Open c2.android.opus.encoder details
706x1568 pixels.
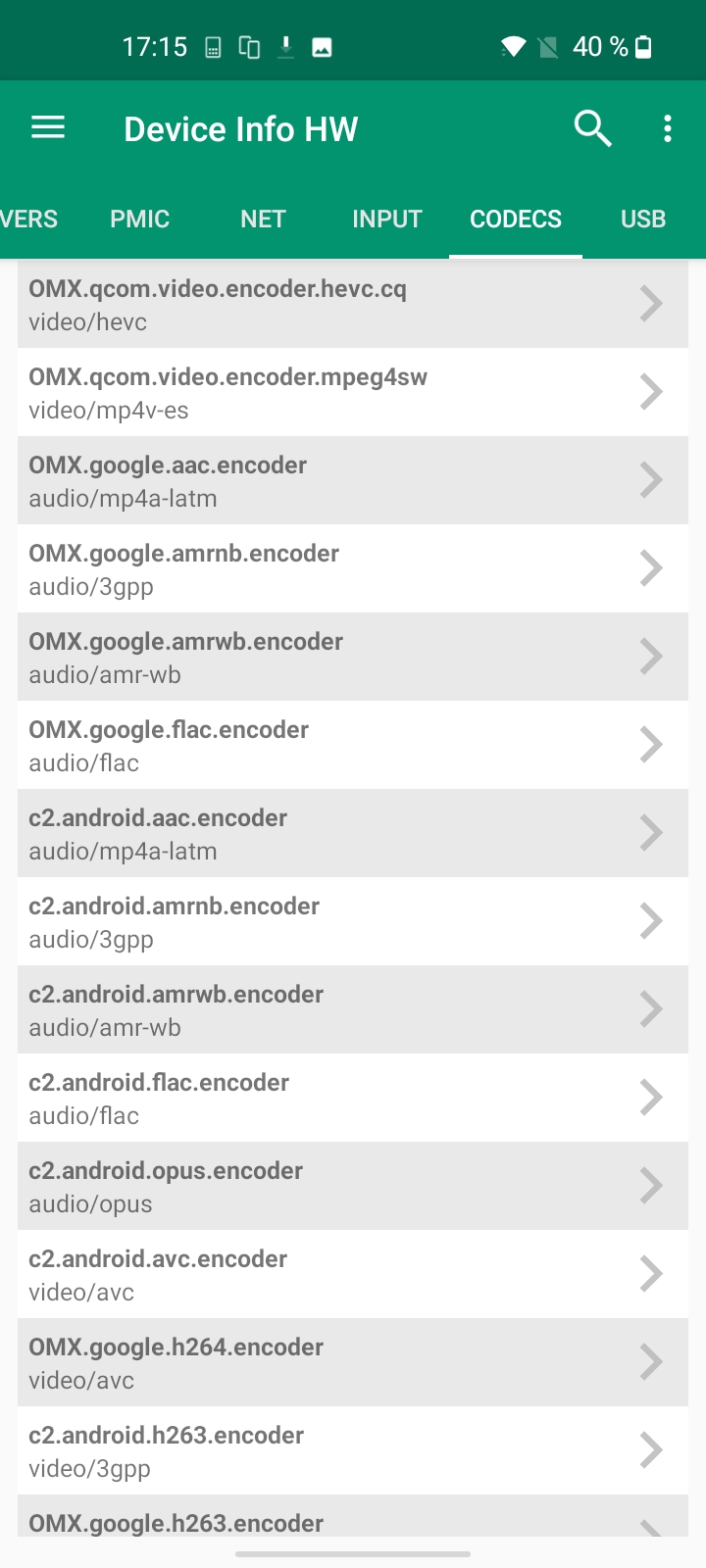(353, 1186)
